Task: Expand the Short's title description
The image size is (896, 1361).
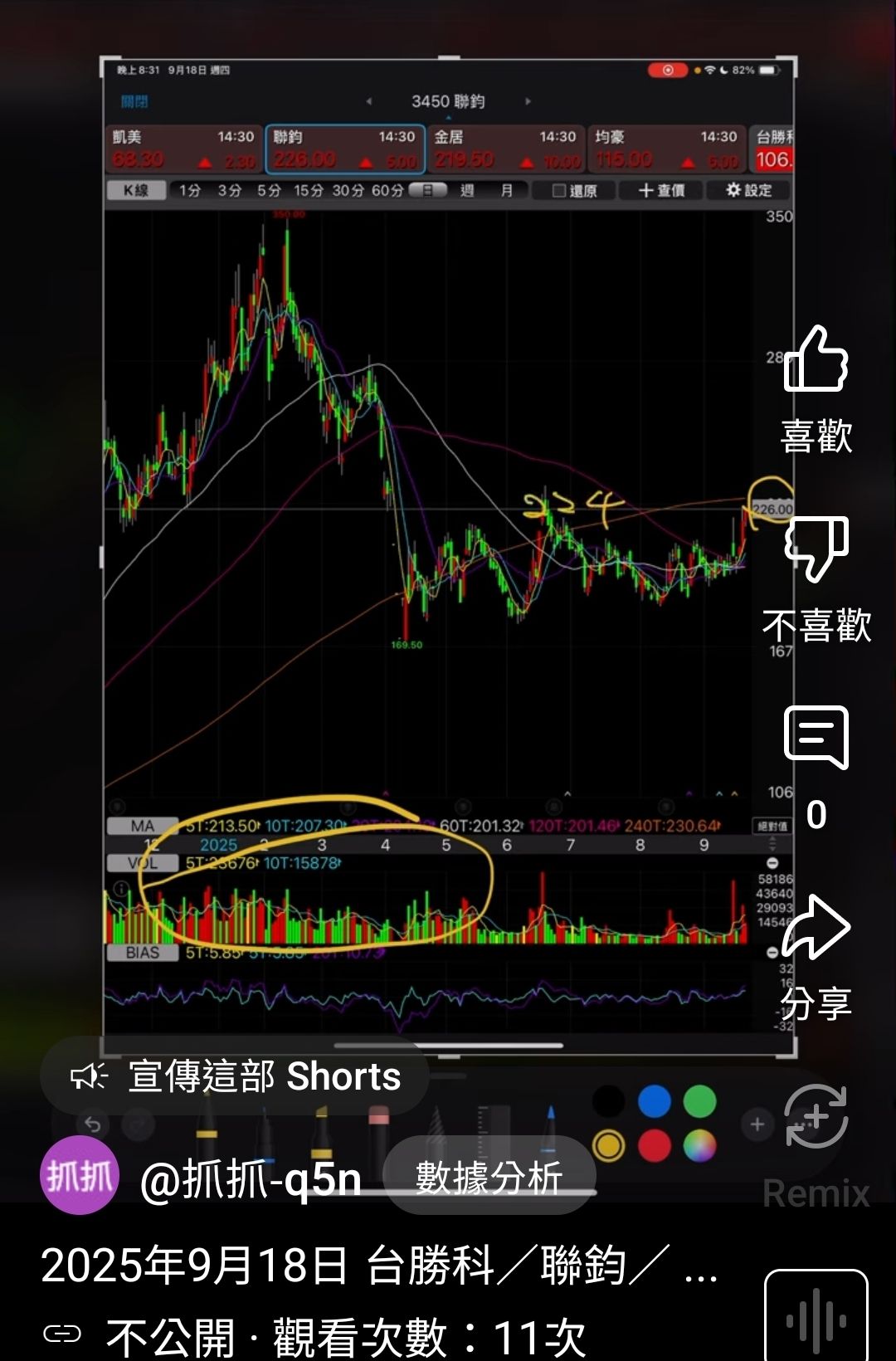Action: click(378, 1266)
